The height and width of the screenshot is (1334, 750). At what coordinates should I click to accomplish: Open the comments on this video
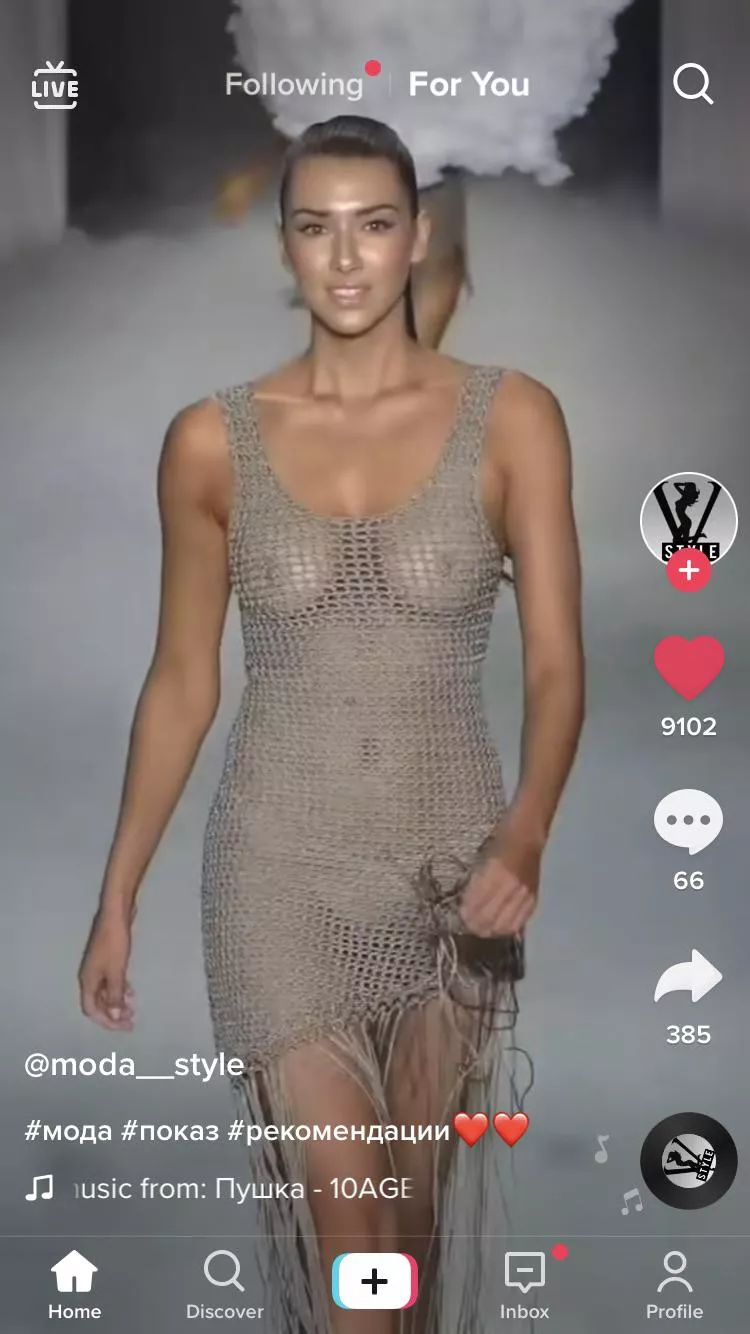[688, 822]
